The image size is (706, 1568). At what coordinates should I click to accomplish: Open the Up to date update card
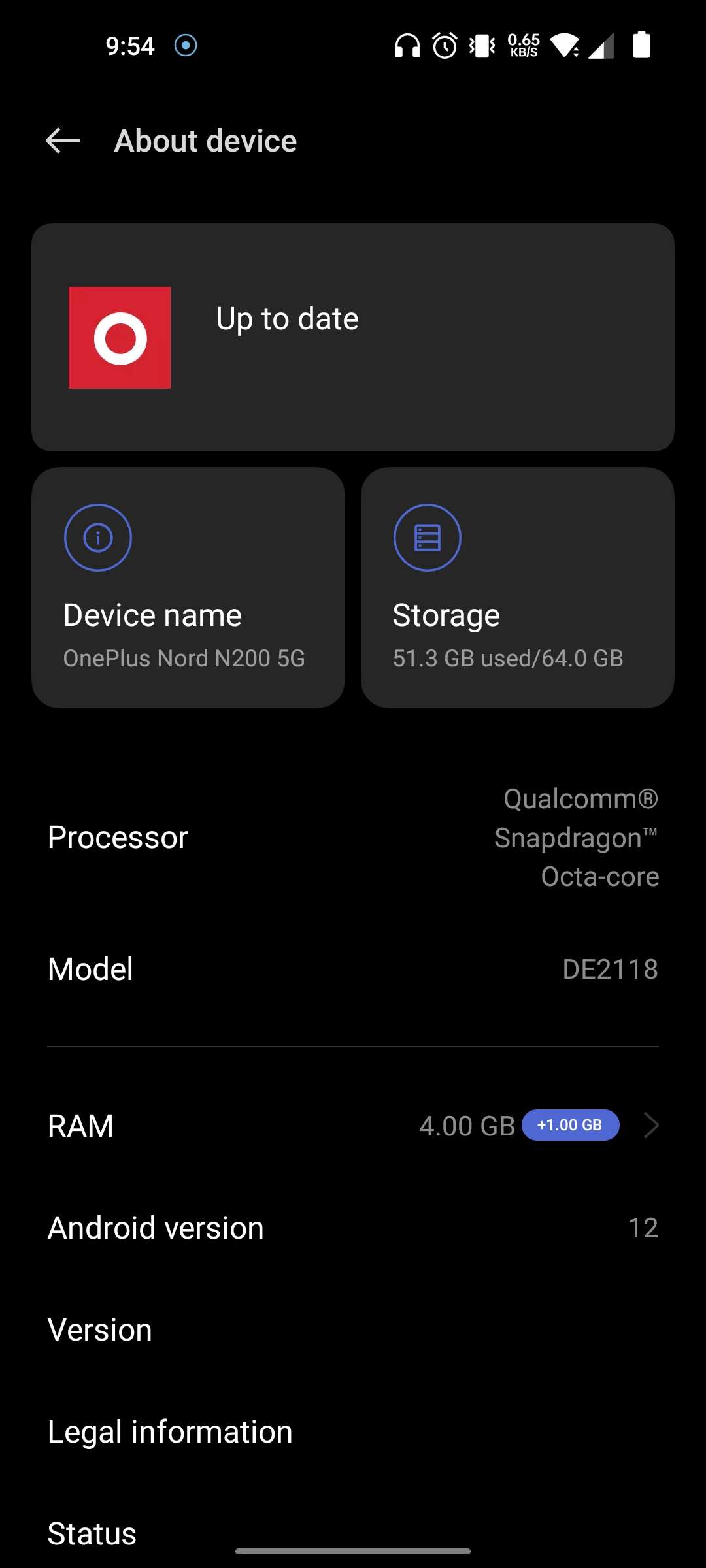pyautogui.click(x=353, y=338)
